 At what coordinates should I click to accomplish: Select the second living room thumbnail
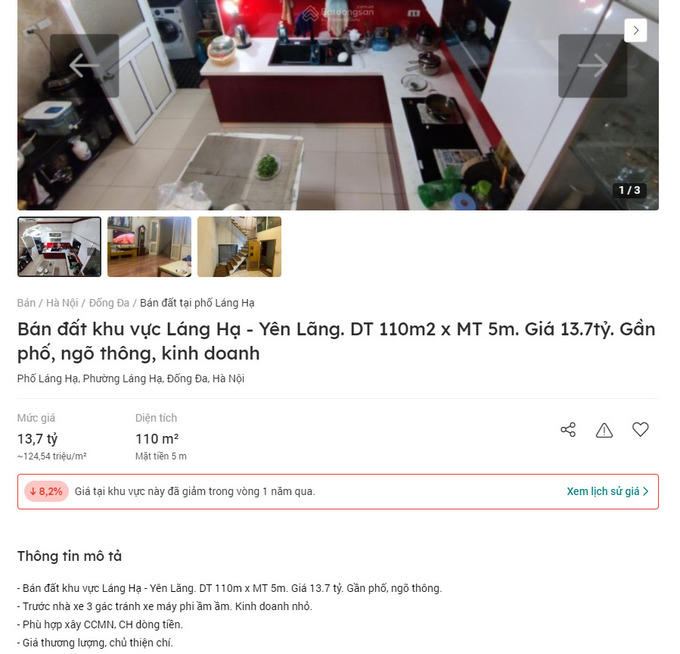(x=149, y=246)
